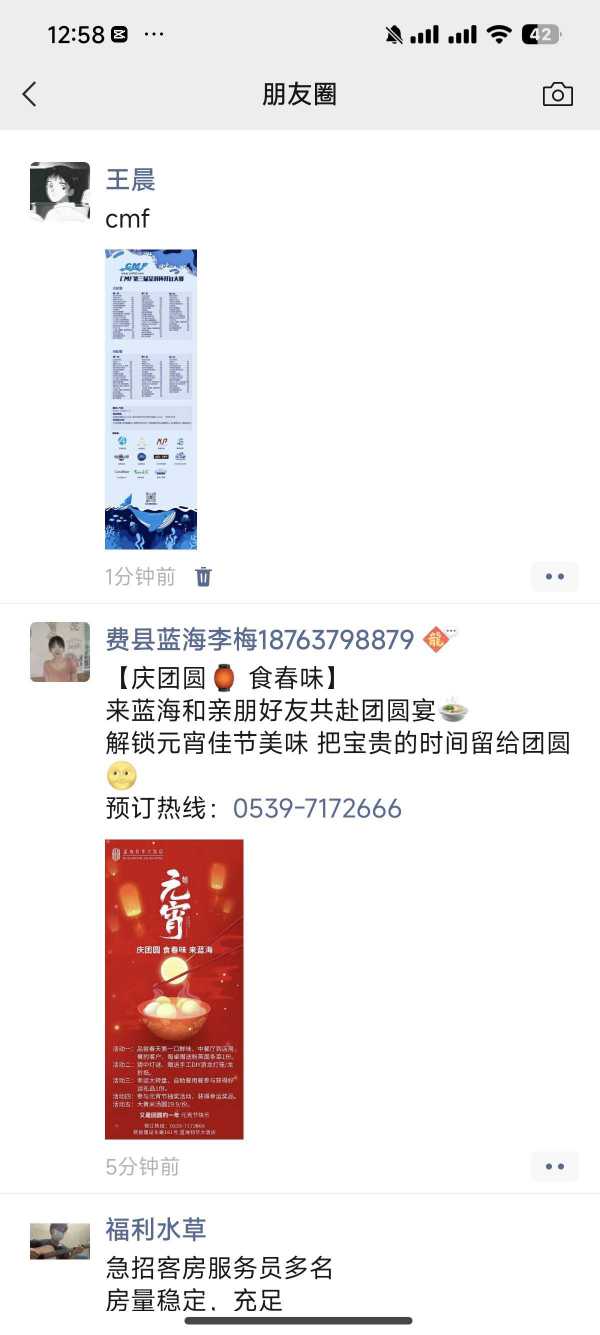This screenshot has width=600, height=1335.
Task: Open 王晨's profile avatar
Action: click(60, 191)
